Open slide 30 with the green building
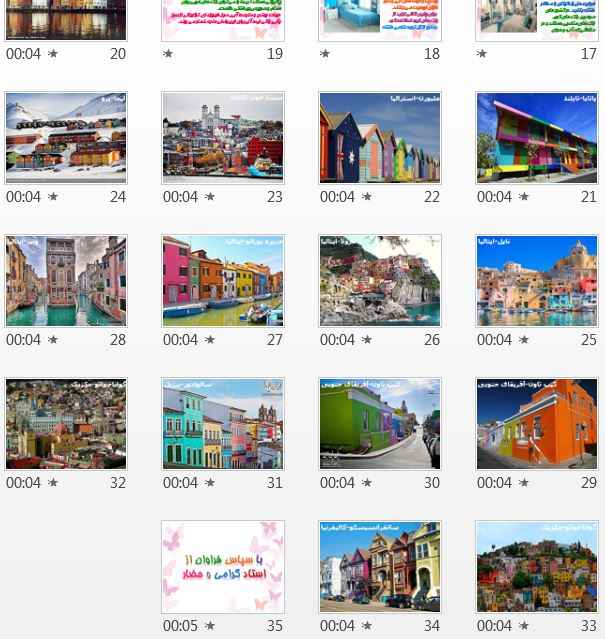This screenshot has width=605, height=639. pos(380,424)
